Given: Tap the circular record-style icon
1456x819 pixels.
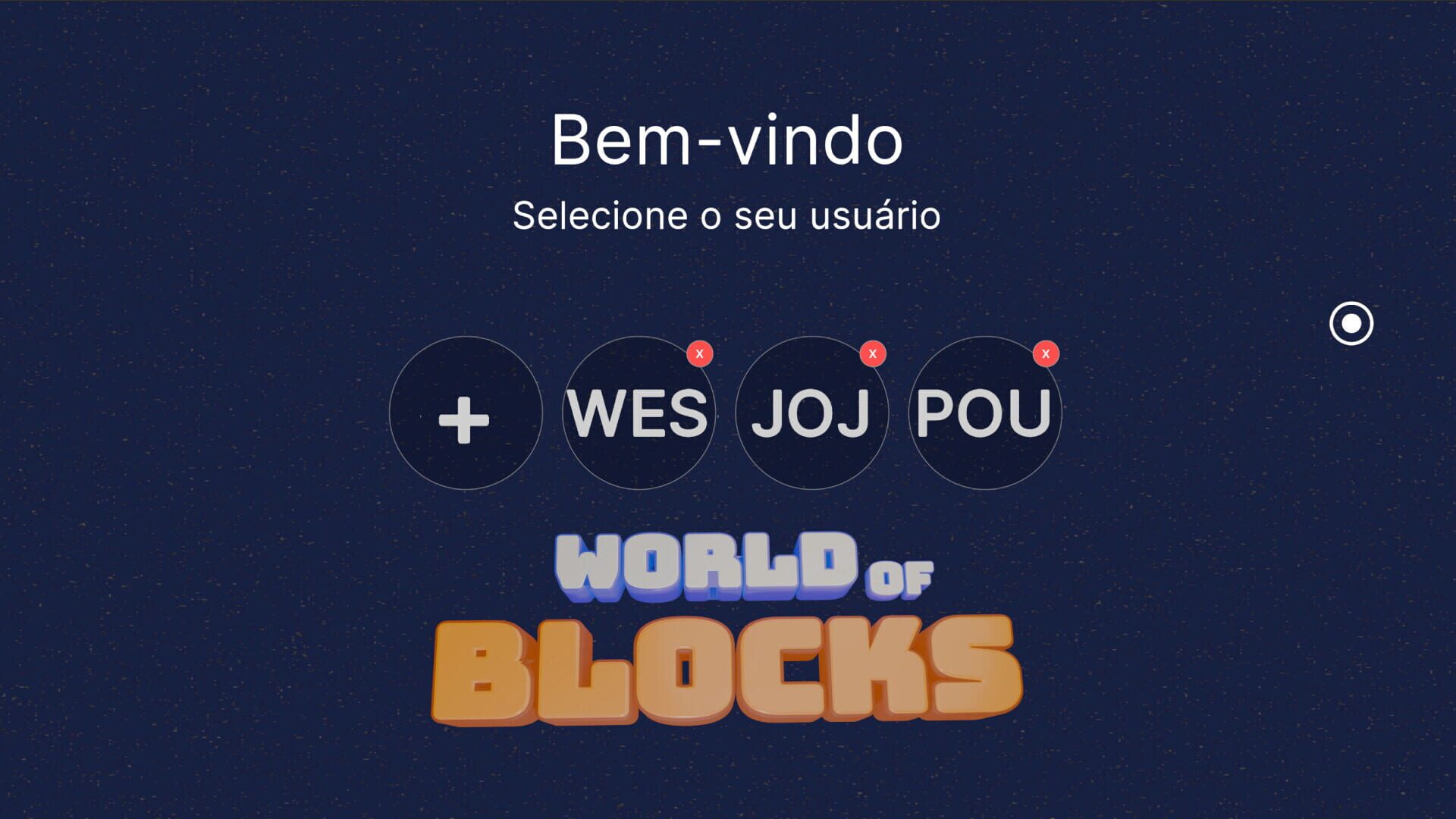Looking at the screenshot, I should click(x=1351, y=324).
